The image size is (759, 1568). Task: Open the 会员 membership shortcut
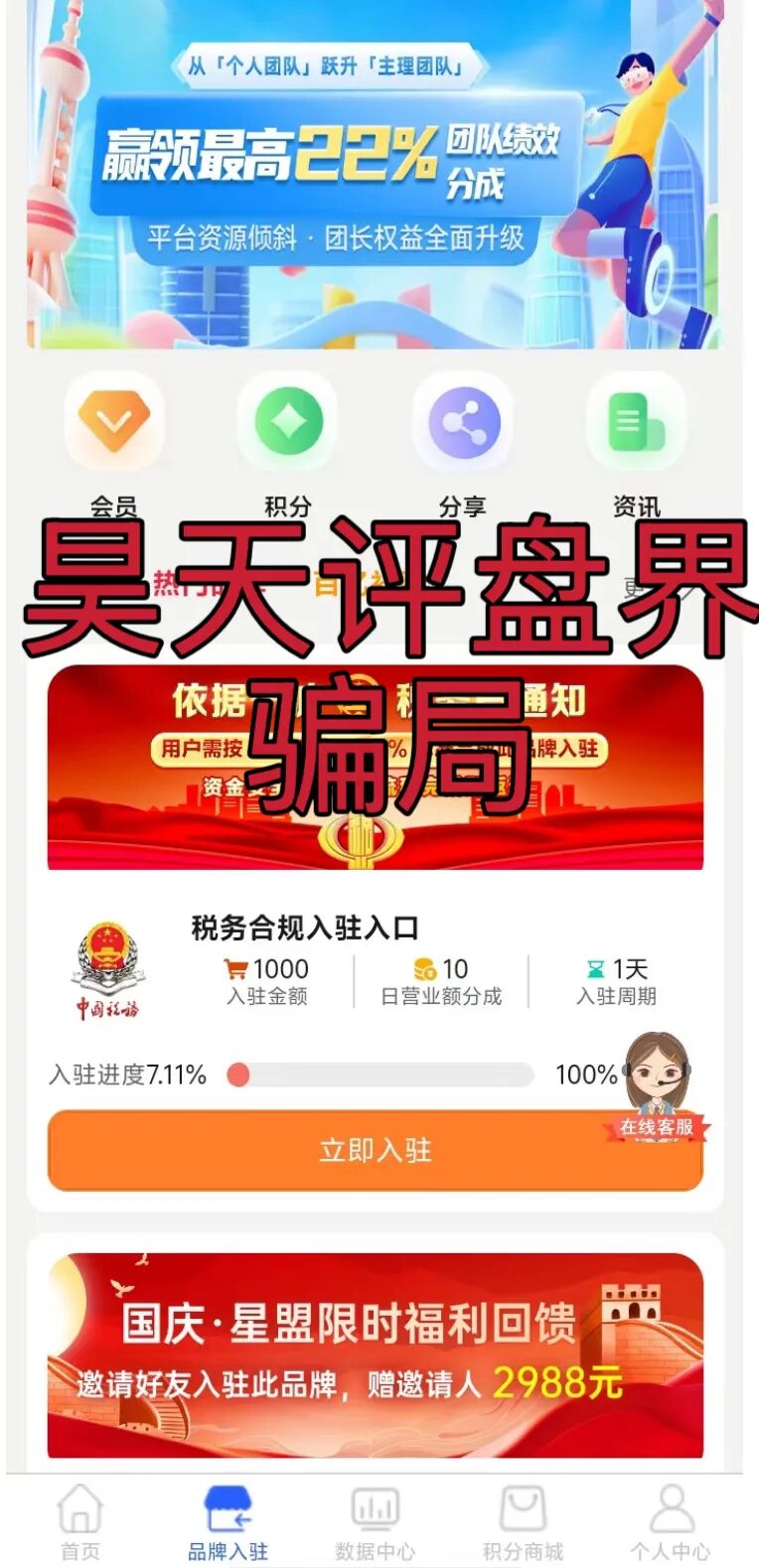[114, 422]
